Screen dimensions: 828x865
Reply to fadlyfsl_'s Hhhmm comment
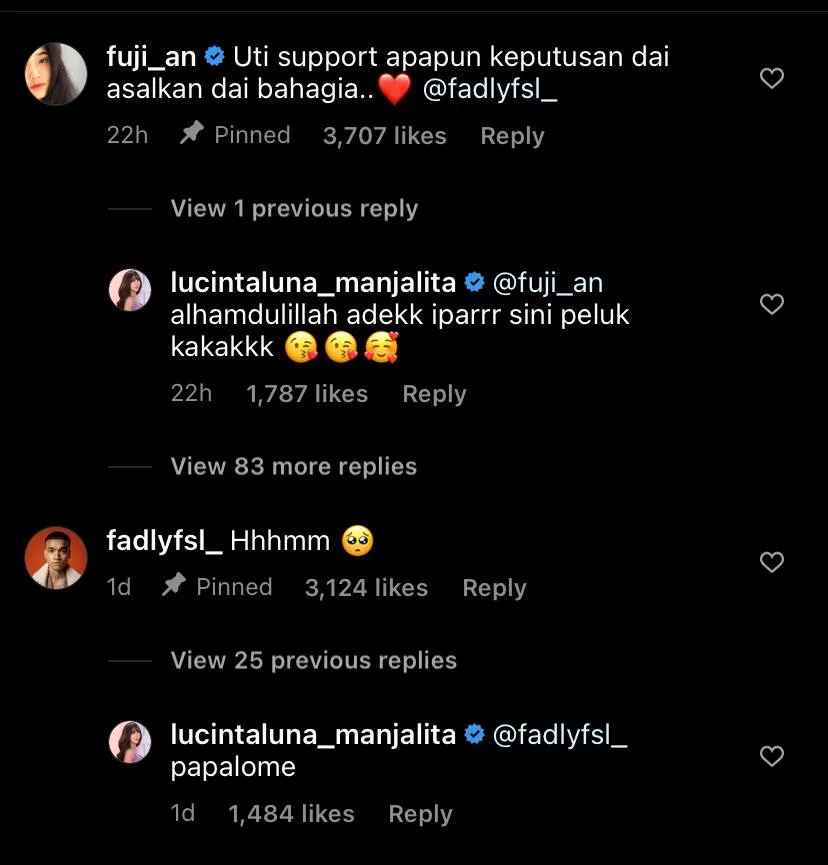coord(494,588)
